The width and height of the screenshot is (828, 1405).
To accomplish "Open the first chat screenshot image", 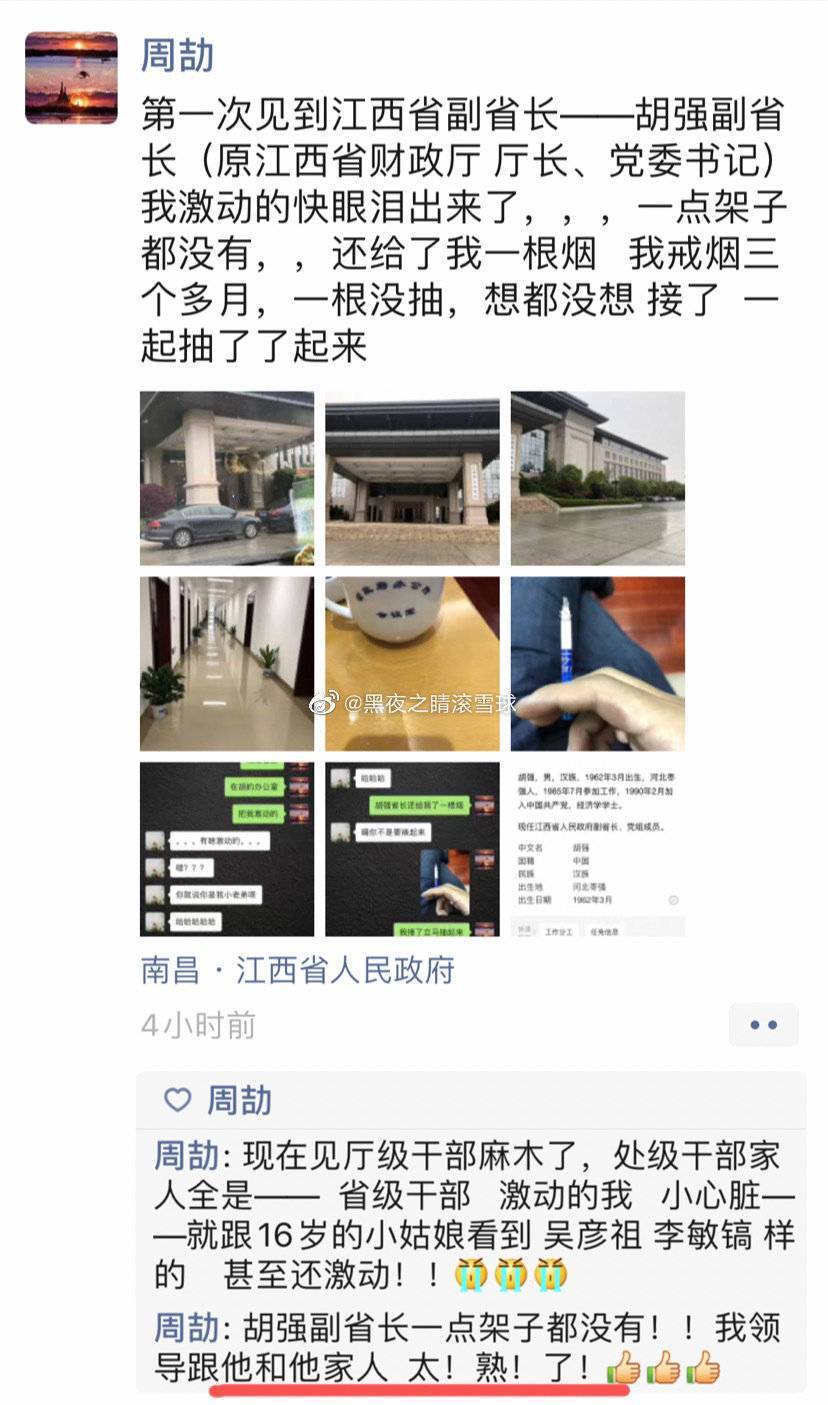I will (227, 849).
